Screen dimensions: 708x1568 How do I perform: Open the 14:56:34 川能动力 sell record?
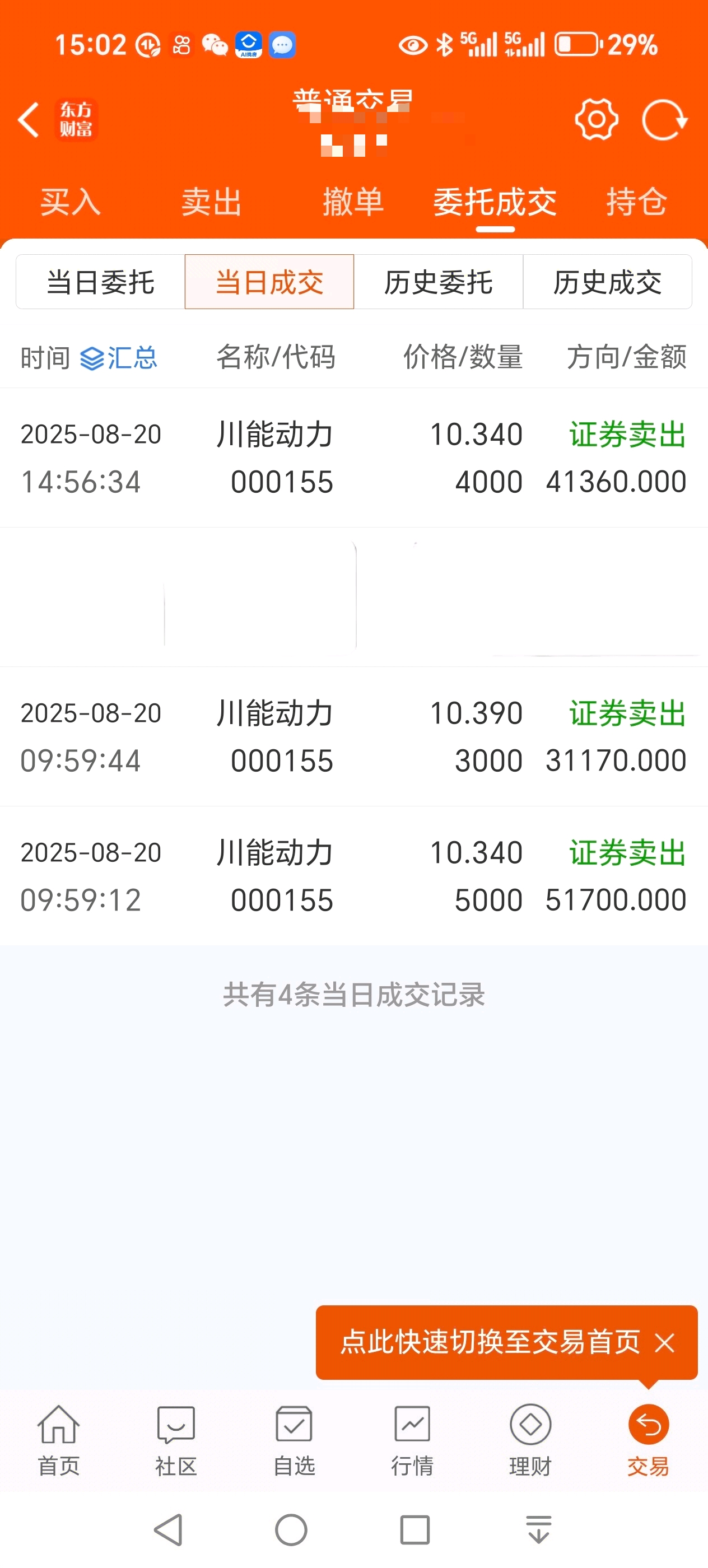(x=353, y=458)
